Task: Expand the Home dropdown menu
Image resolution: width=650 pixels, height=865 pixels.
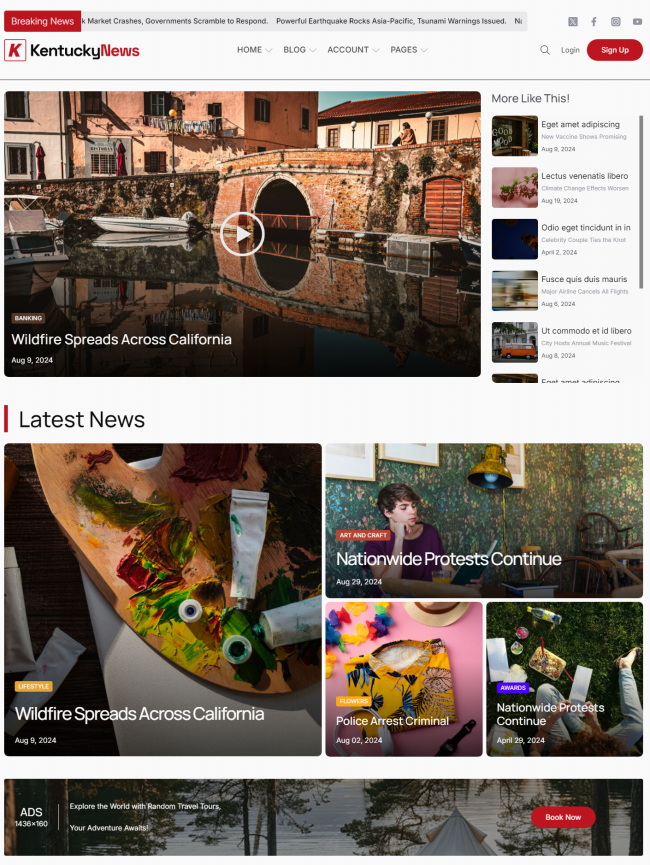Action: 254,50
